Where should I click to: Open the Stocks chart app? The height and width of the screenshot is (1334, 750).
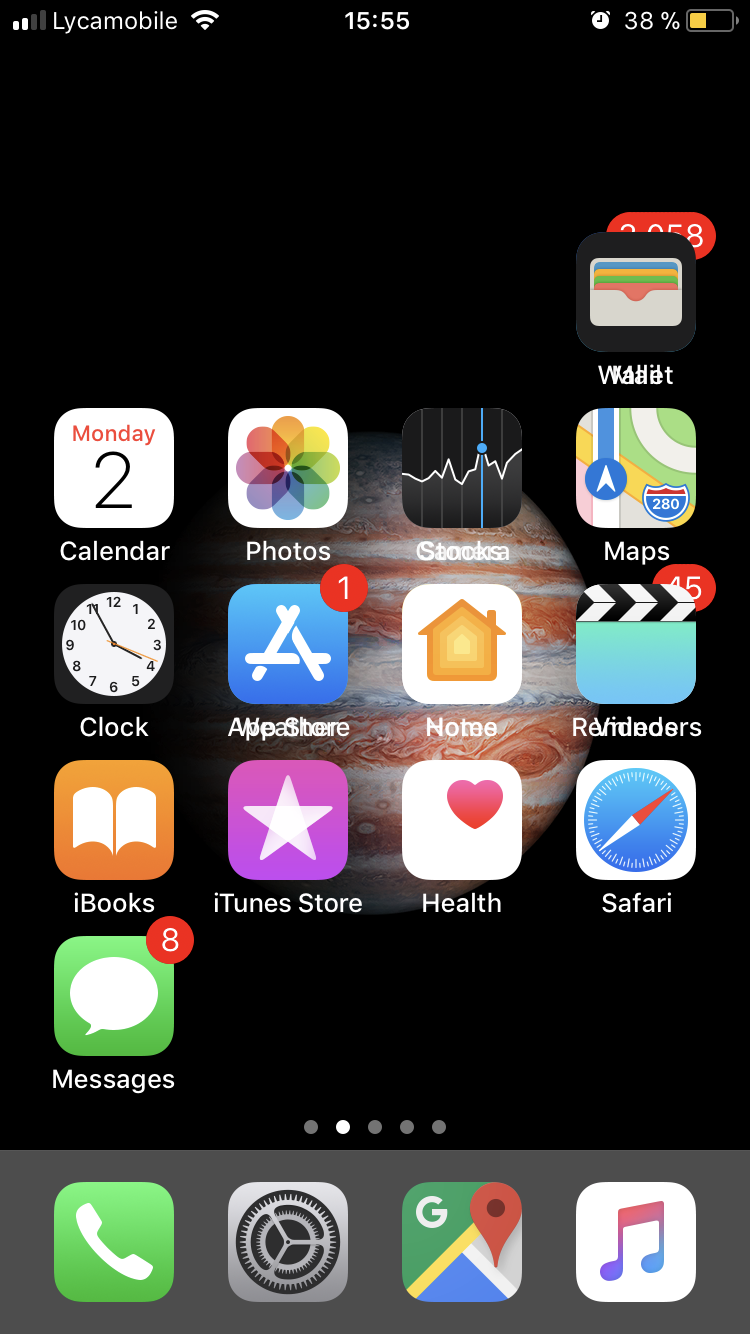tap(462, 468)
